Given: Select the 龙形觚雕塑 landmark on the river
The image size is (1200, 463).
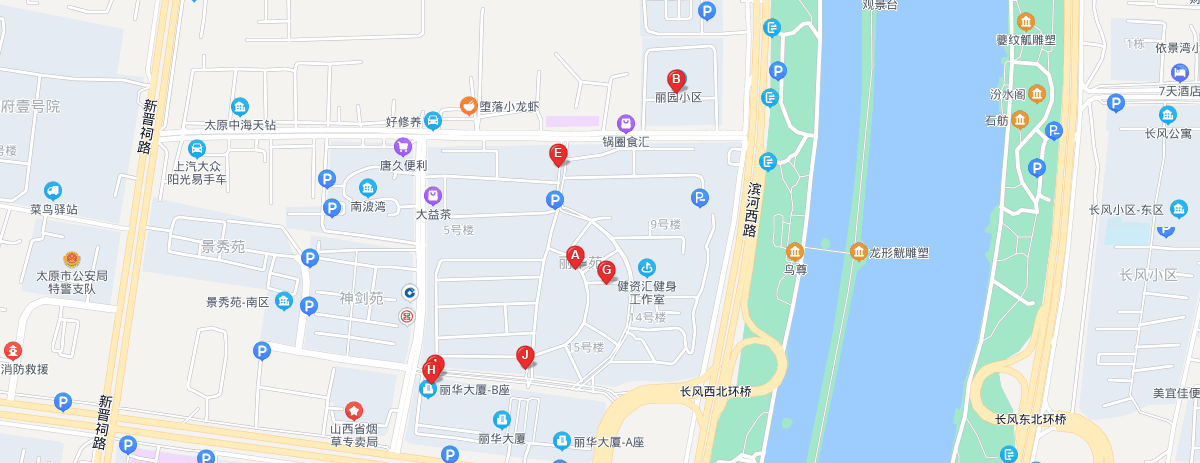Looking at the screenshot, I should [859, 251].
